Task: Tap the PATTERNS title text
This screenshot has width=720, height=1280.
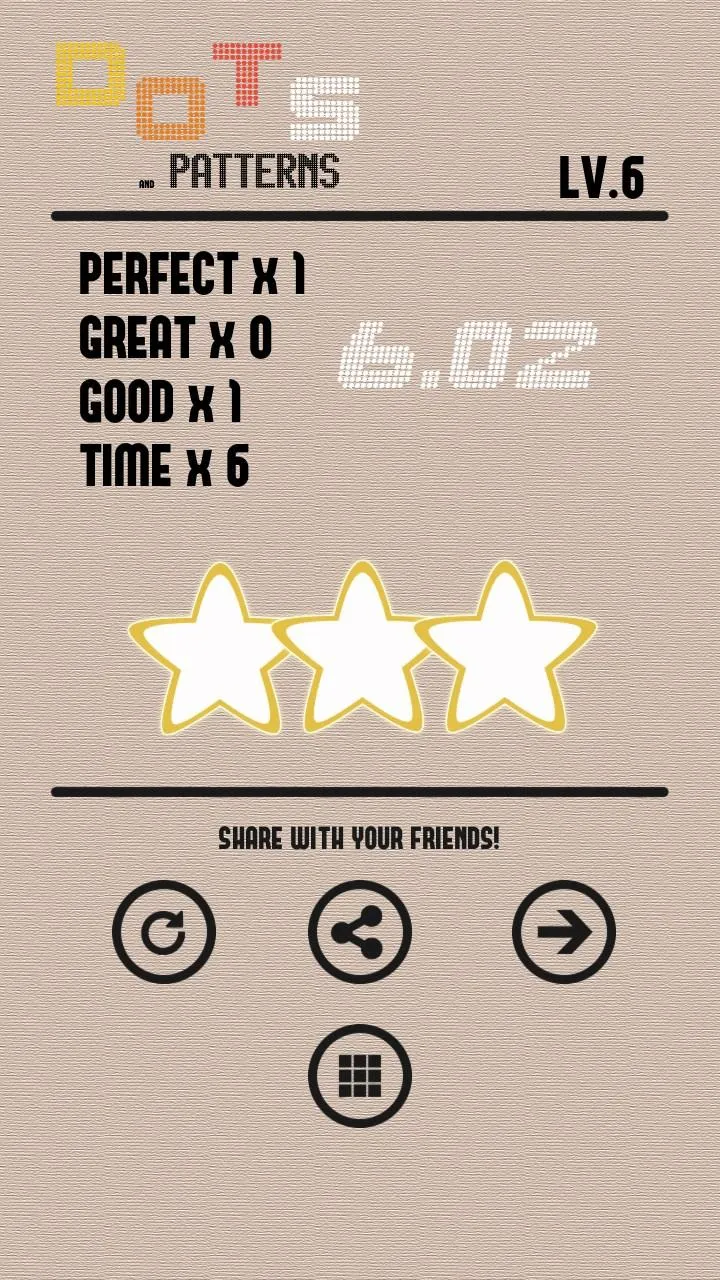Action: click(255, 170)
